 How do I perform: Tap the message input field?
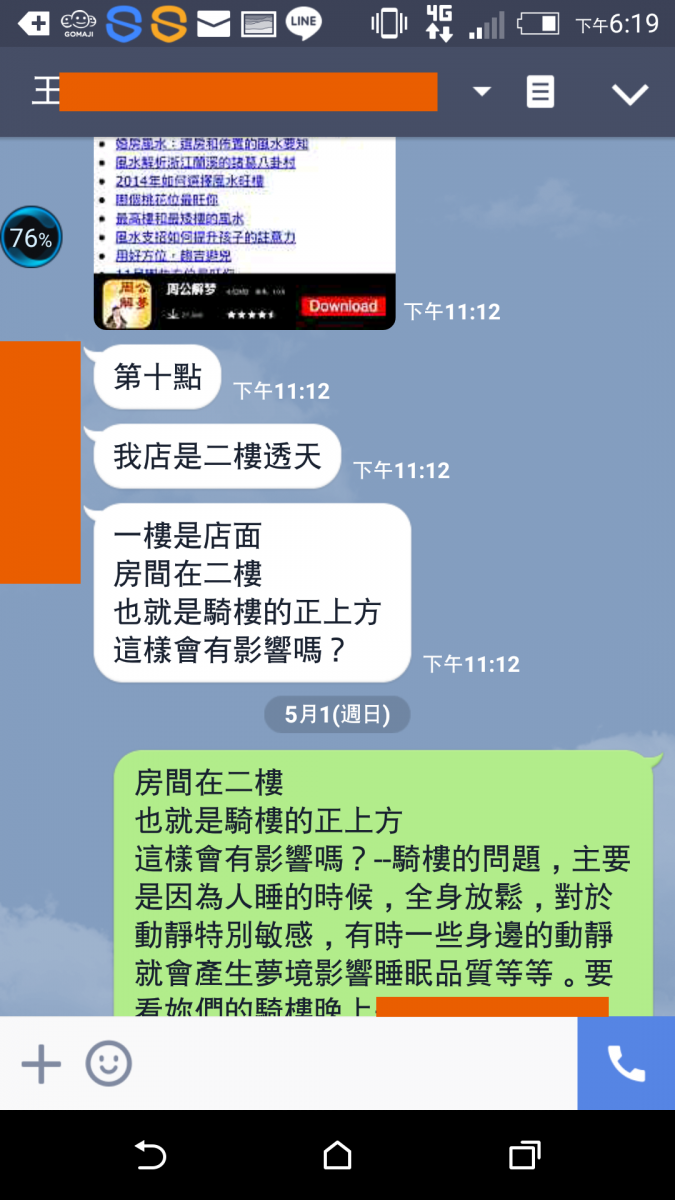[350, 1063]
